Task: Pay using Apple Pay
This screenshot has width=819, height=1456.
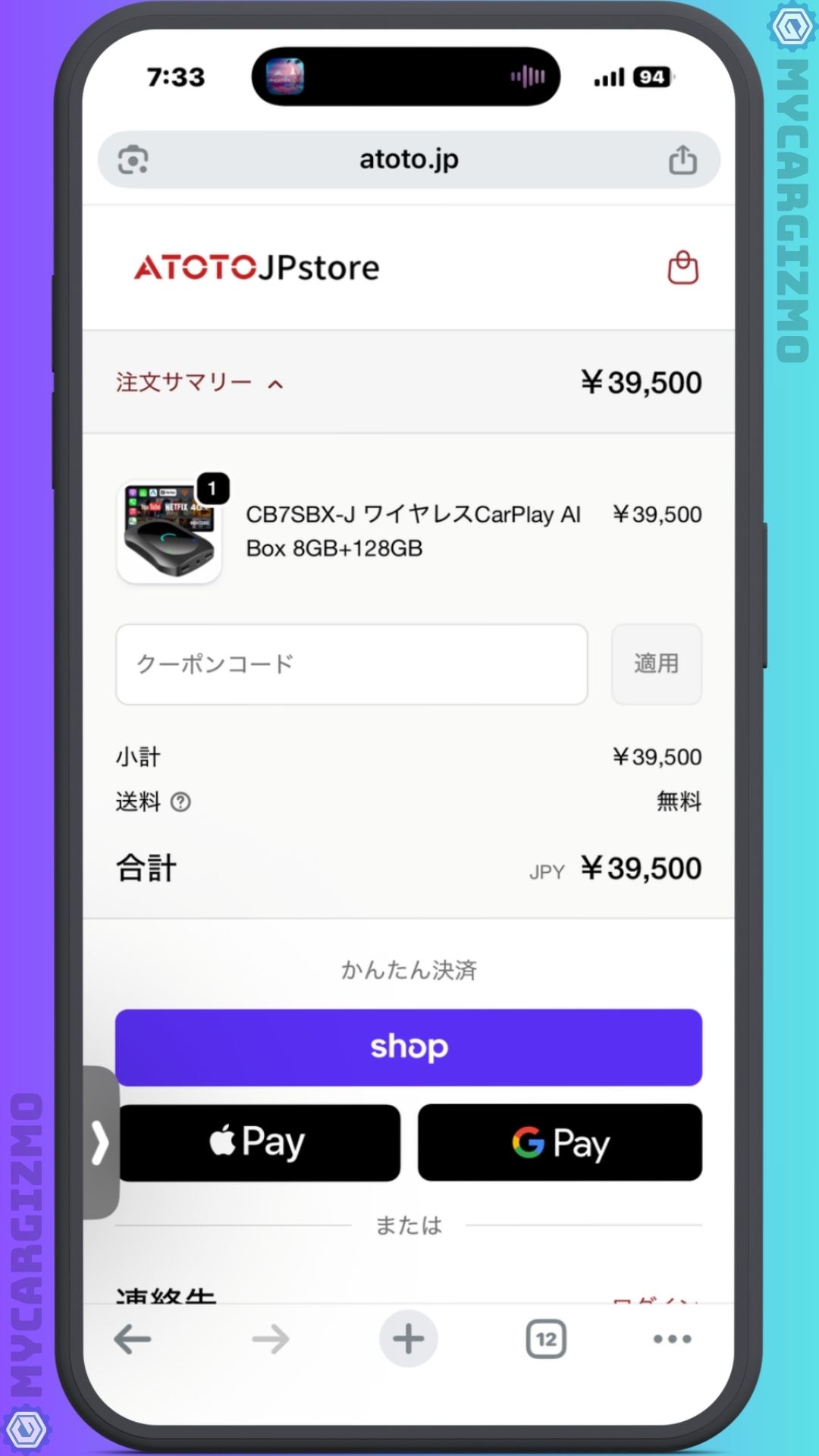Action: coord(259,1142)
